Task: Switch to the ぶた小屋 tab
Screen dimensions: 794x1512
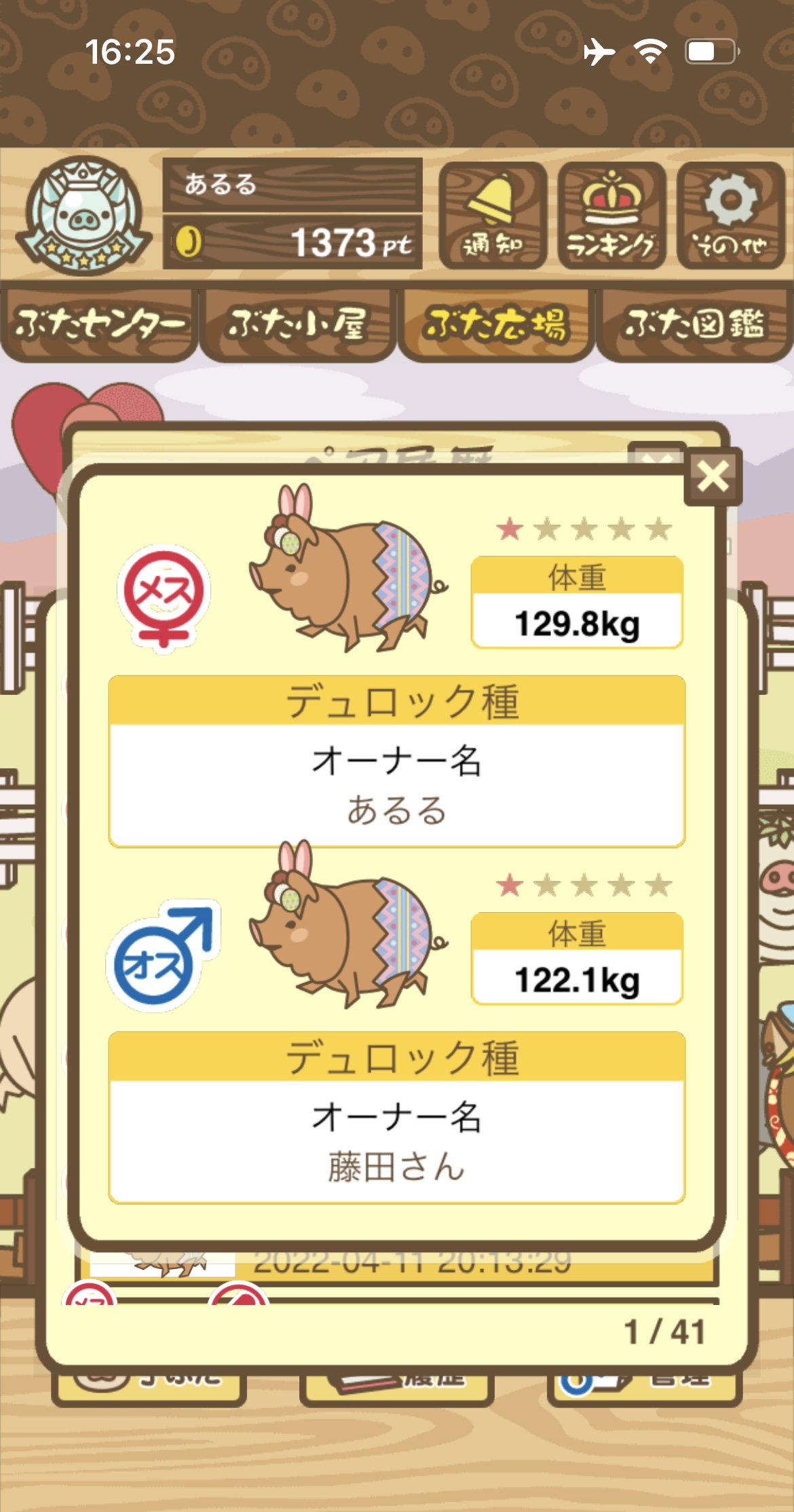Action: (x=297, y=324)
